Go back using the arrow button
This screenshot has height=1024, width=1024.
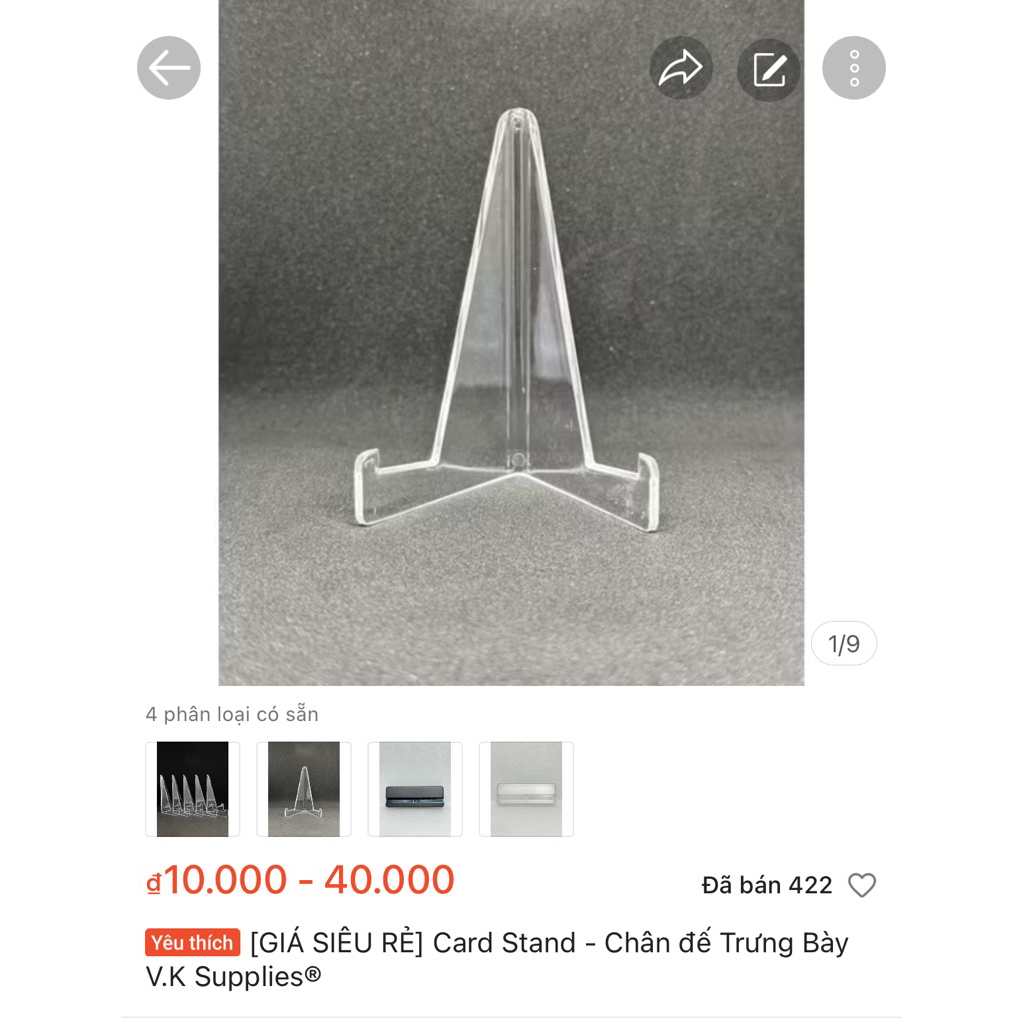tap(169, 68)
